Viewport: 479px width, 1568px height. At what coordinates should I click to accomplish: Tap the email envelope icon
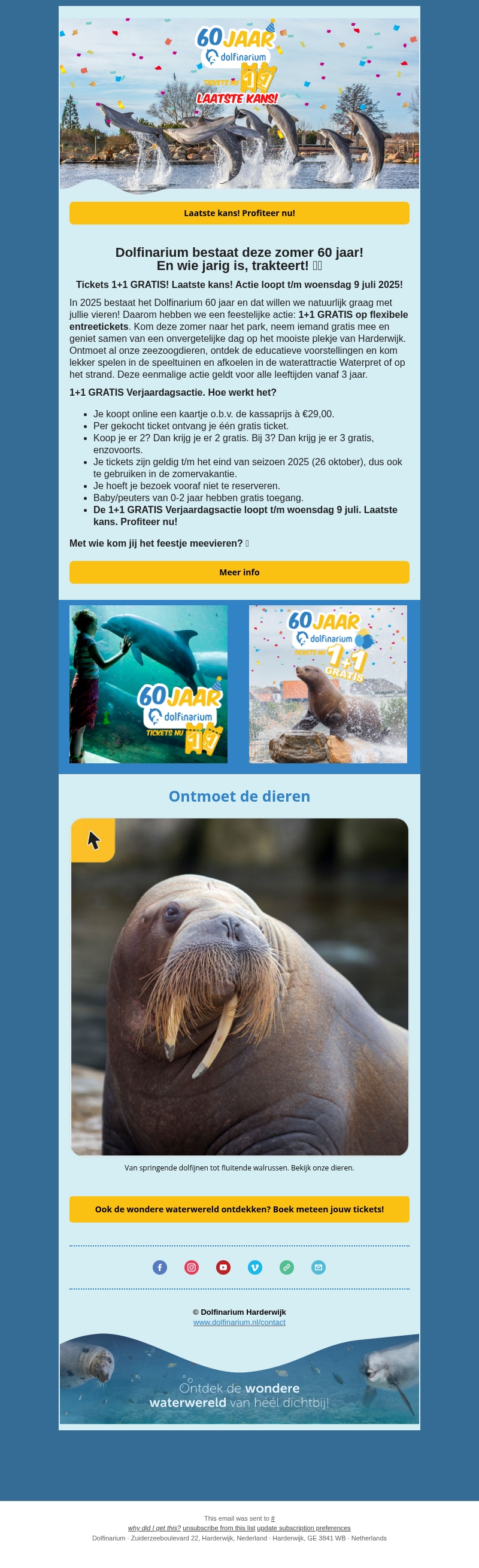(x=319, y=1267)
